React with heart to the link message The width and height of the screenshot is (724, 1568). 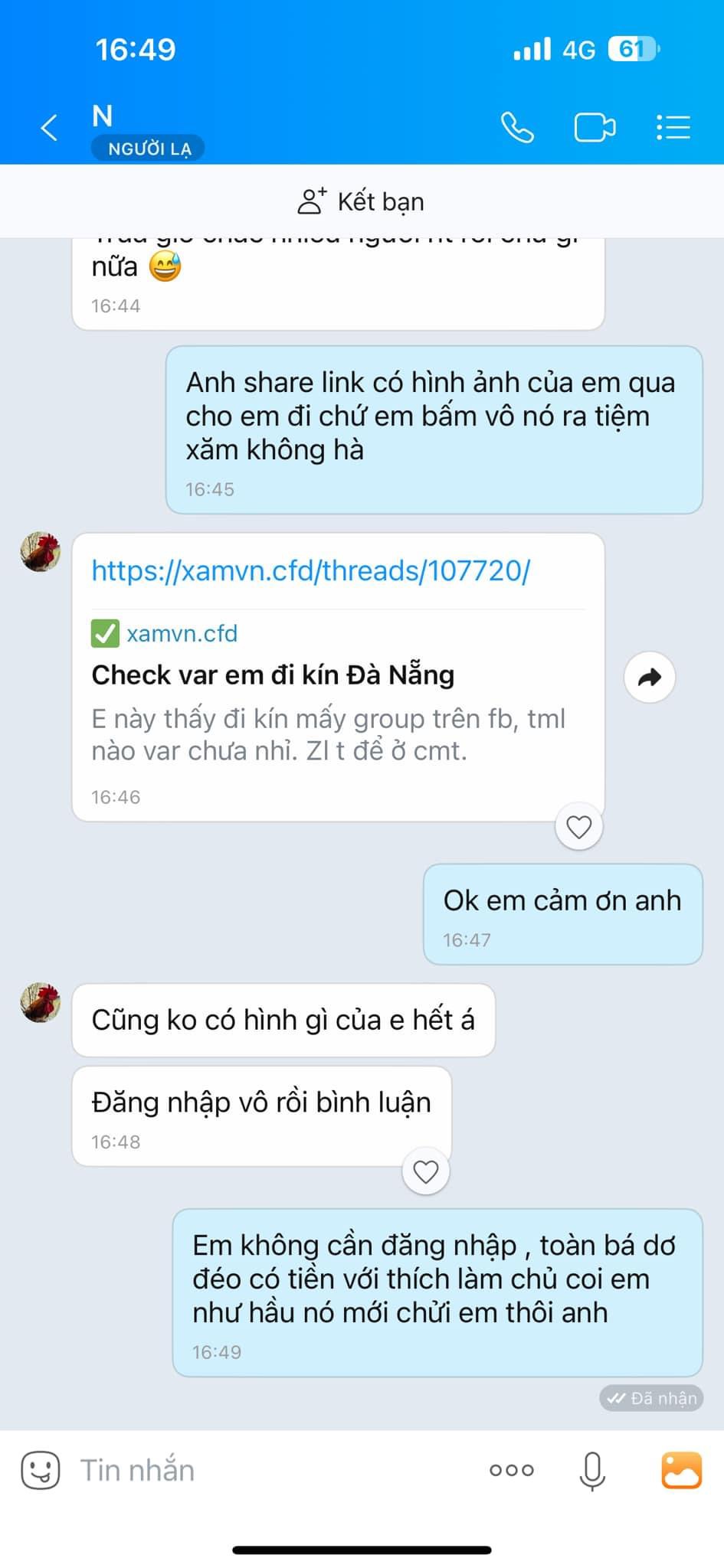(x=578, y=827)
